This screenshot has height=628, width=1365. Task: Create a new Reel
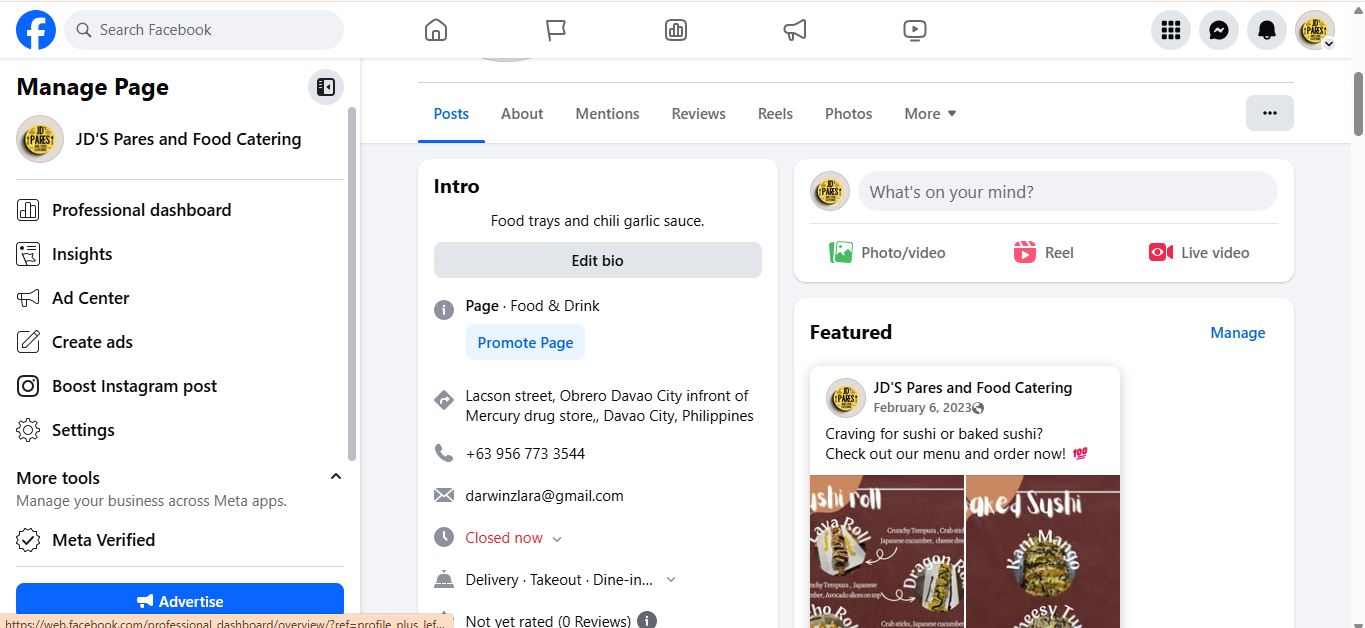click(1043, 253)
